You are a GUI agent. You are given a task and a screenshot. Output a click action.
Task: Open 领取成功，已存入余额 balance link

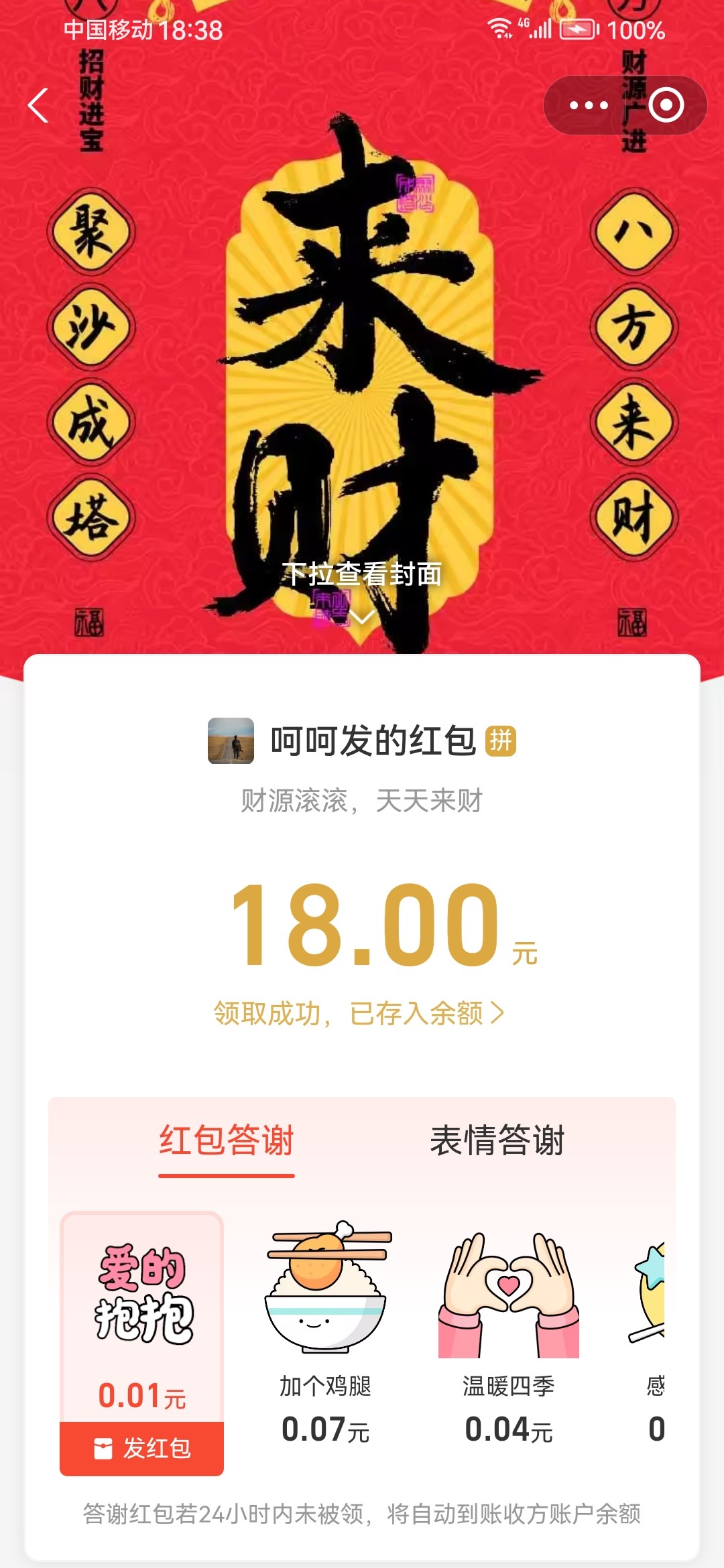coord(359,1013)
